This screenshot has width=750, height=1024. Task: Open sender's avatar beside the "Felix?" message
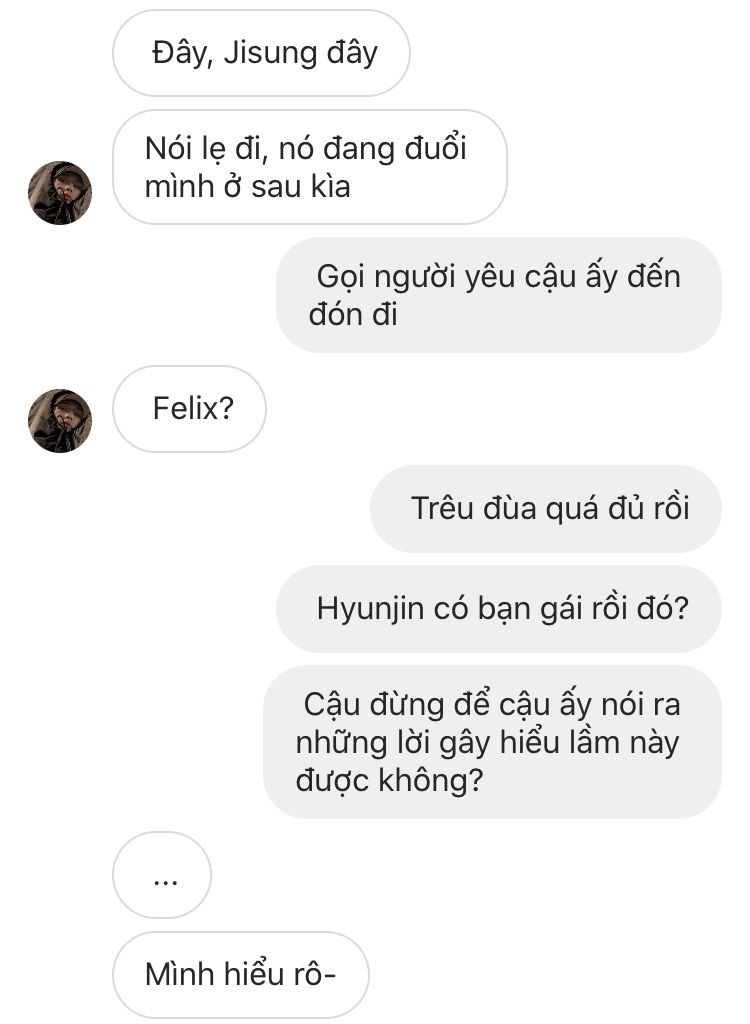tap(60, 421)
